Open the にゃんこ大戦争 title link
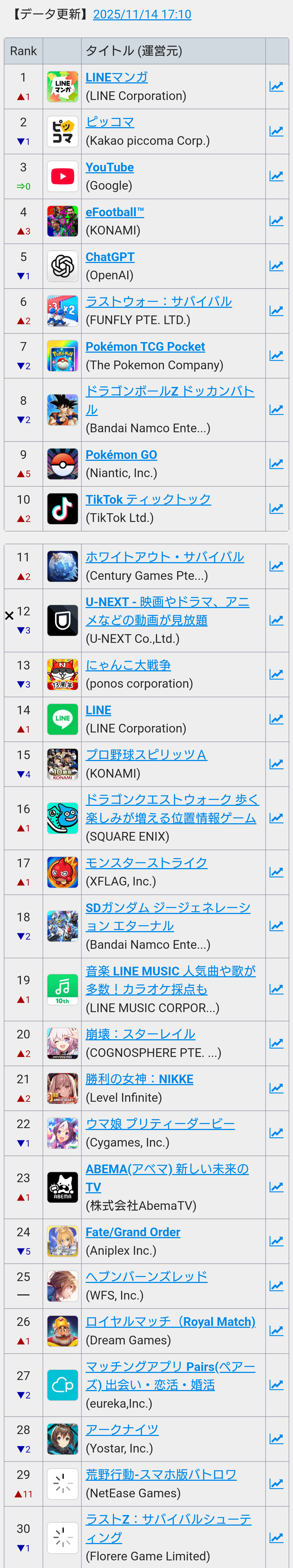The image size is (293, 1568). [x=128, y=665]
